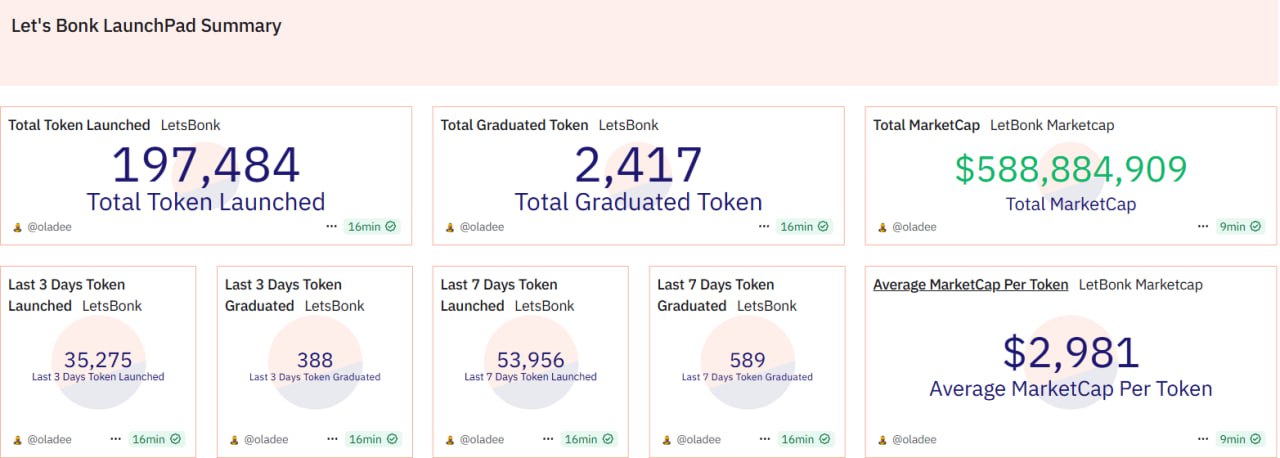This screenshot has height=458, width=1280.
Task: Open overflow menu on Last 3 Days Token Graduated
Action: (332, 439)
